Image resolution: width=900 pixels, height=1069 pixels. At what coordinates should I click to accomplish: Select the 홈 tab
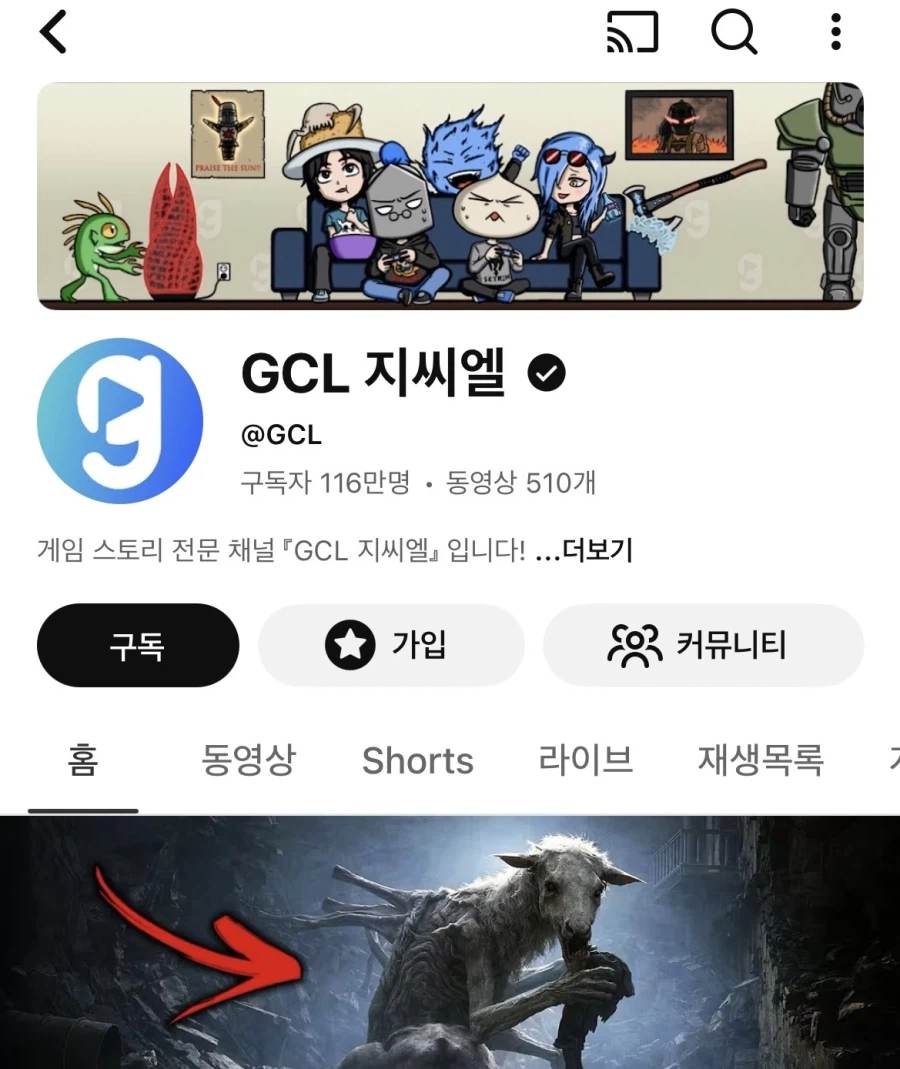coord(84,760)
